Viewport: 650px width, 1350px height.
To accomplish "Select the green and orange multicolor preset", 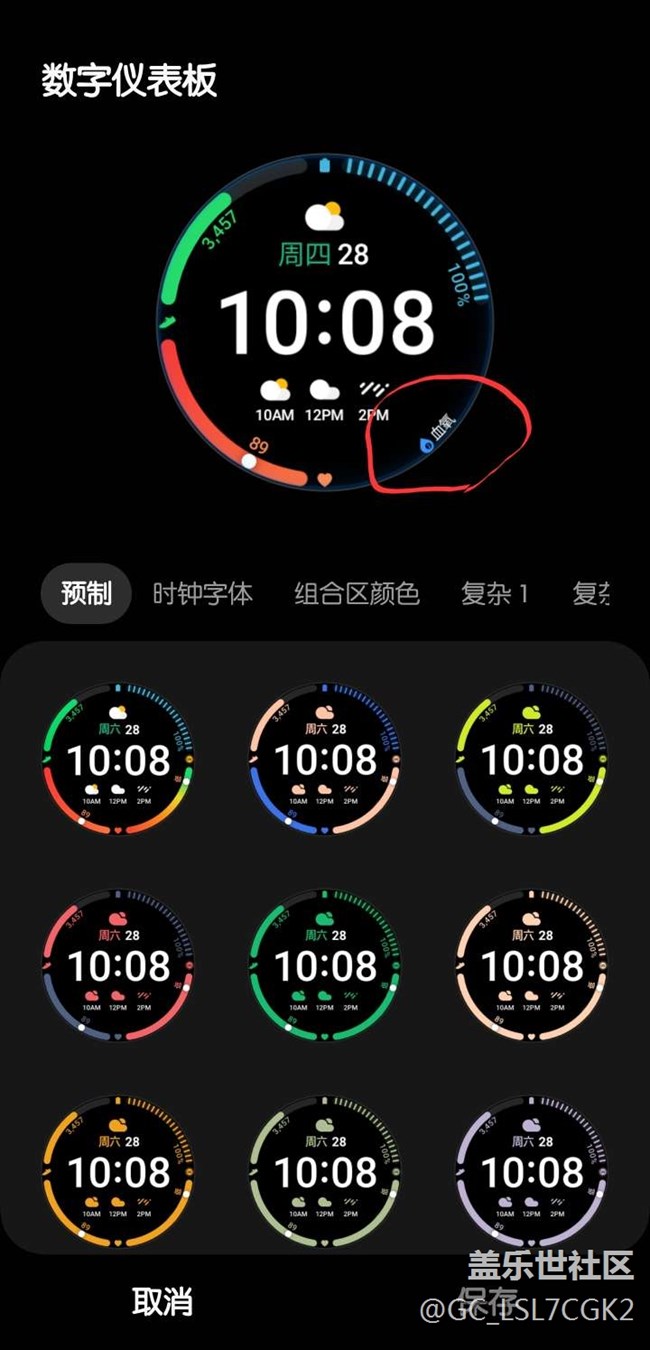I will tap(119, 759).
